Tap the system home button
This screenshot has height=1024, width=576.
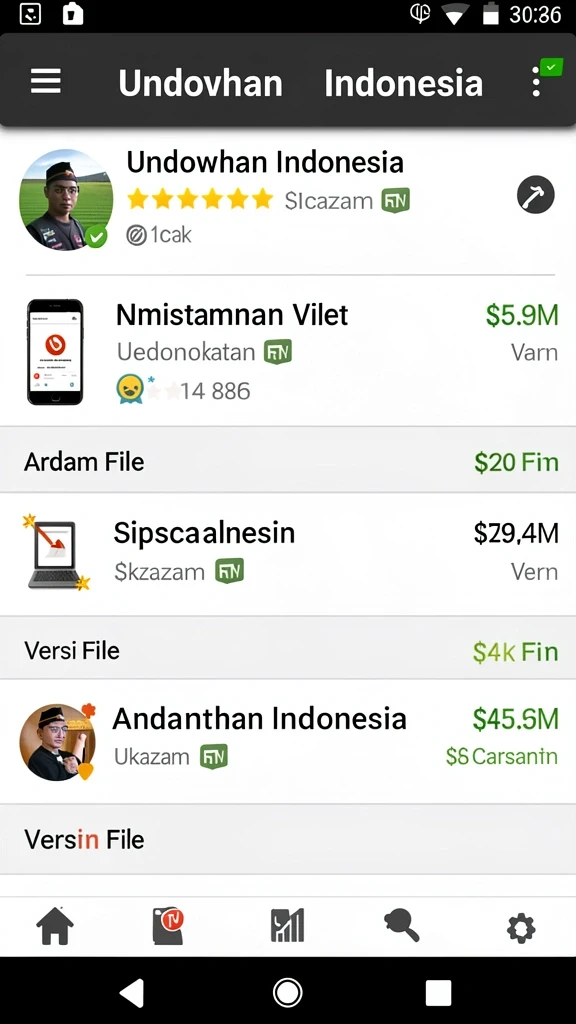coord(287,993)
